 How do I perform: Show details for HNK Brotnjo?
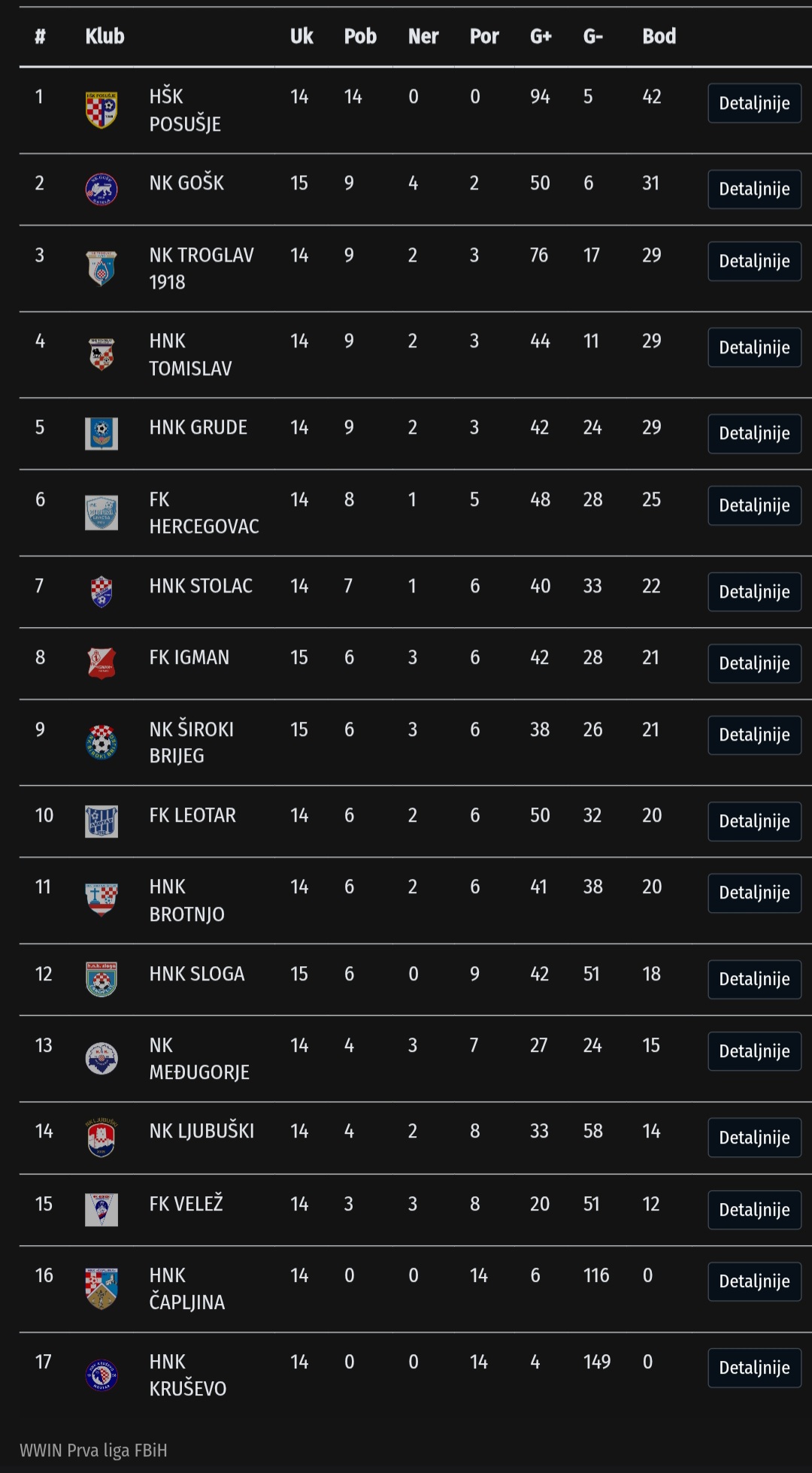coord(754,893)
